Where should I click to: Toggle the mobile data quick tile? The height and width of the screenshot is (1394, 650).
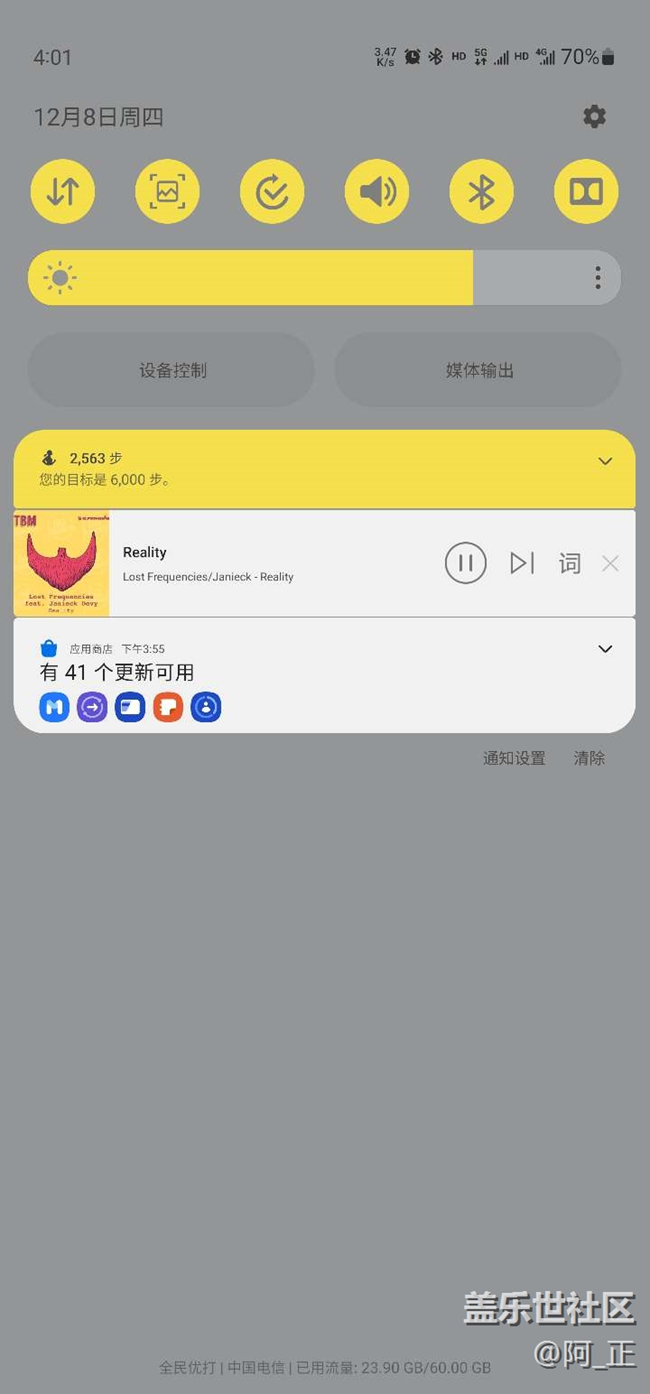click(63, 191)
